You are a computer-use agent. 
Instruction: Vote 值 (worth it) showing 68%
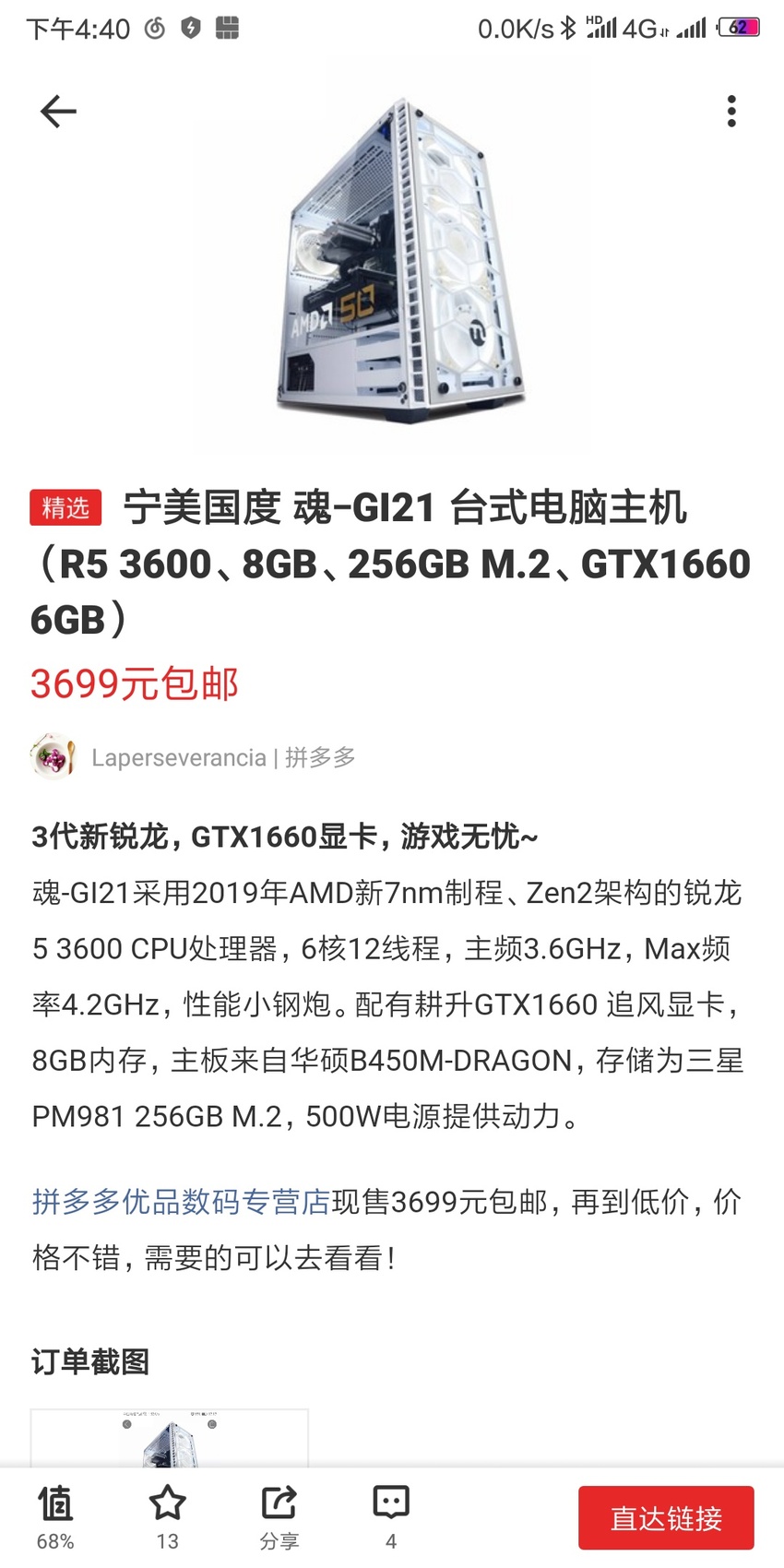click(55, 1517)
